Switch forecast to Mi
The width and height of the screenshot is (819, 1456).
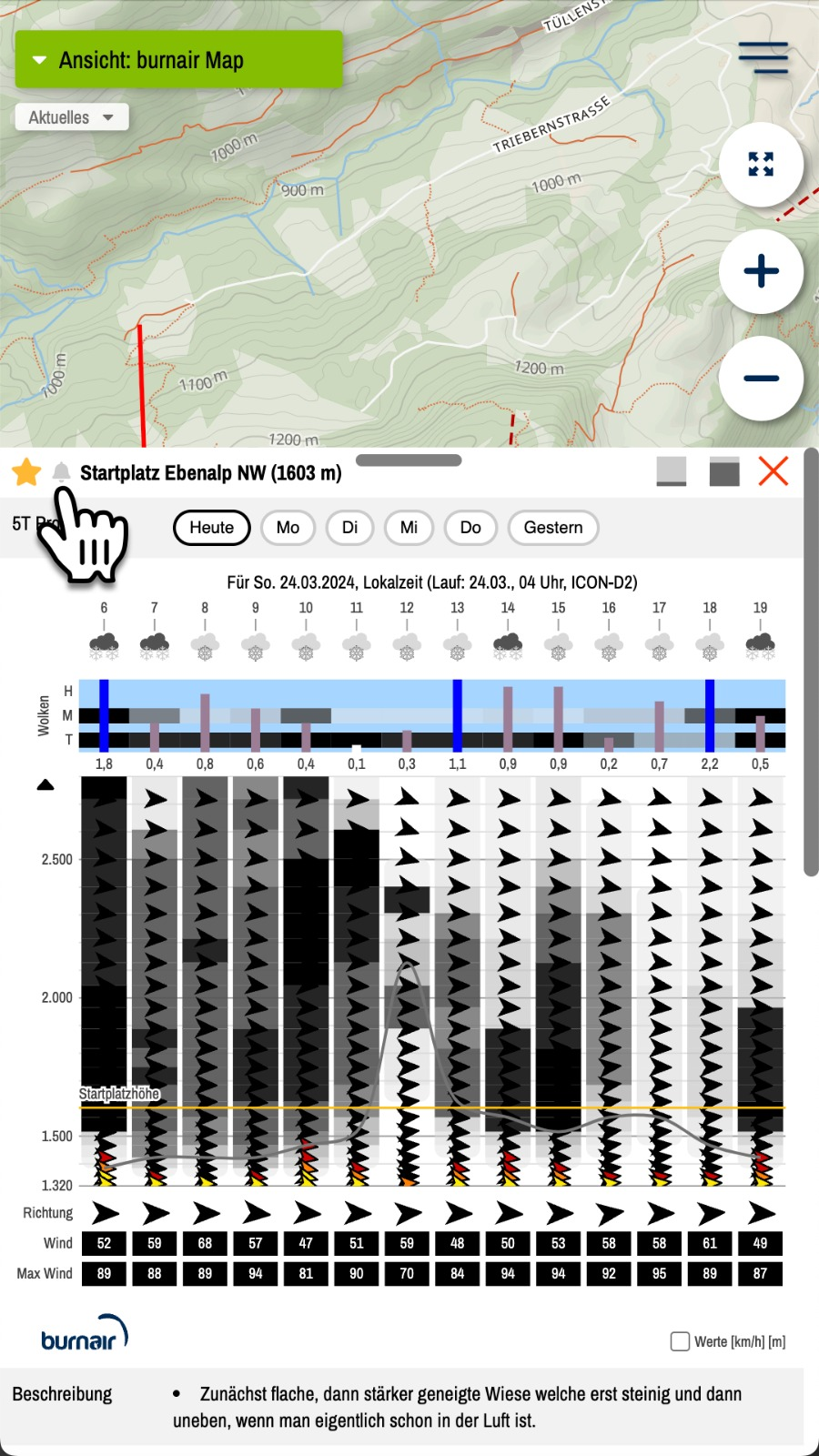click(409, 528)
